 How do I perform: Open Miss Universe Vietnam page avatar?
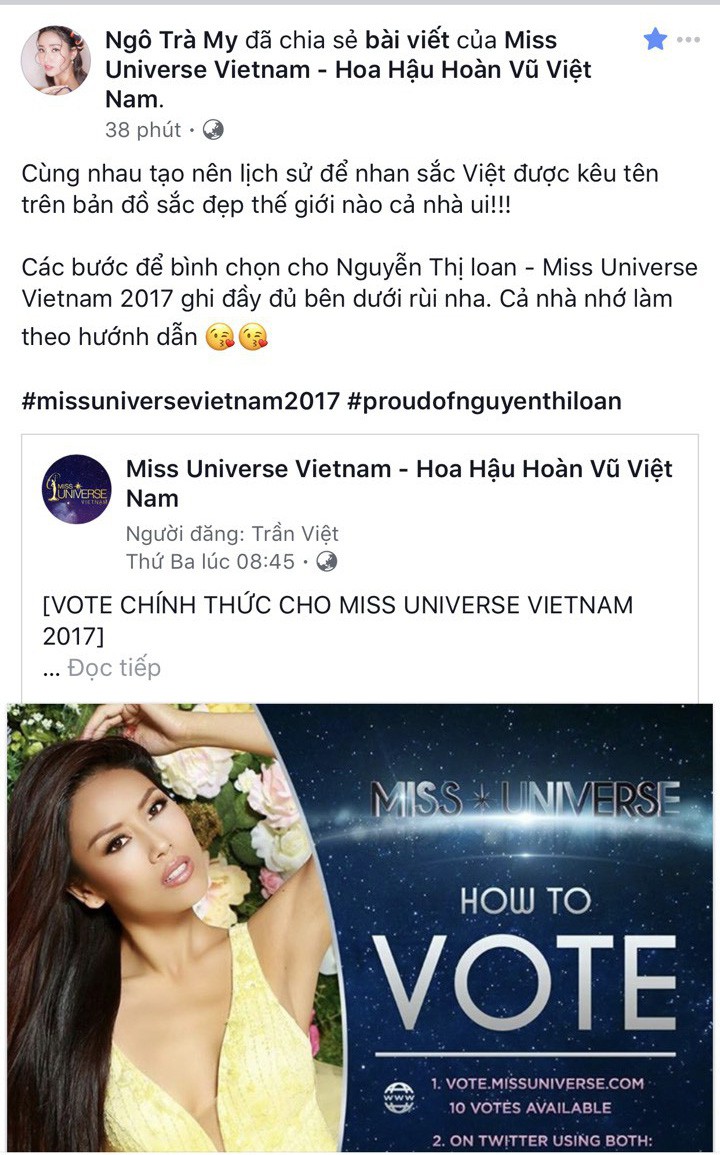pos(77,489)
